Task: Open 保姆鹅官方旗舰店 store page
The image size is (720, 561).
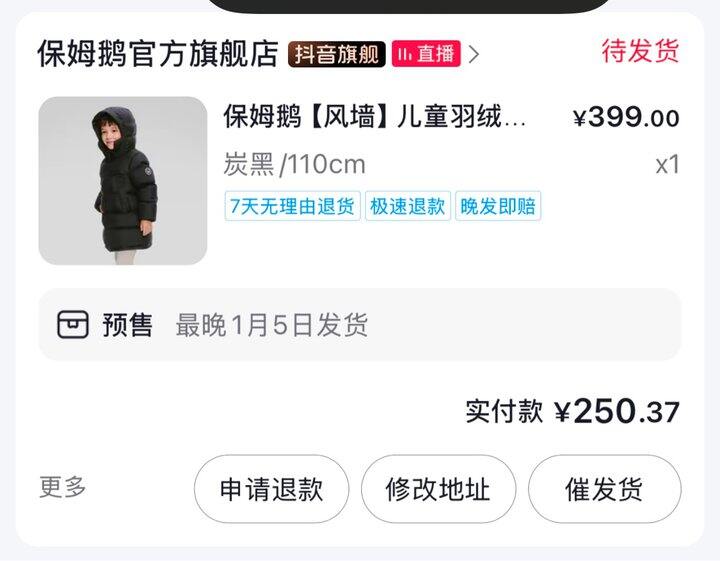Action: click(158, 54)
